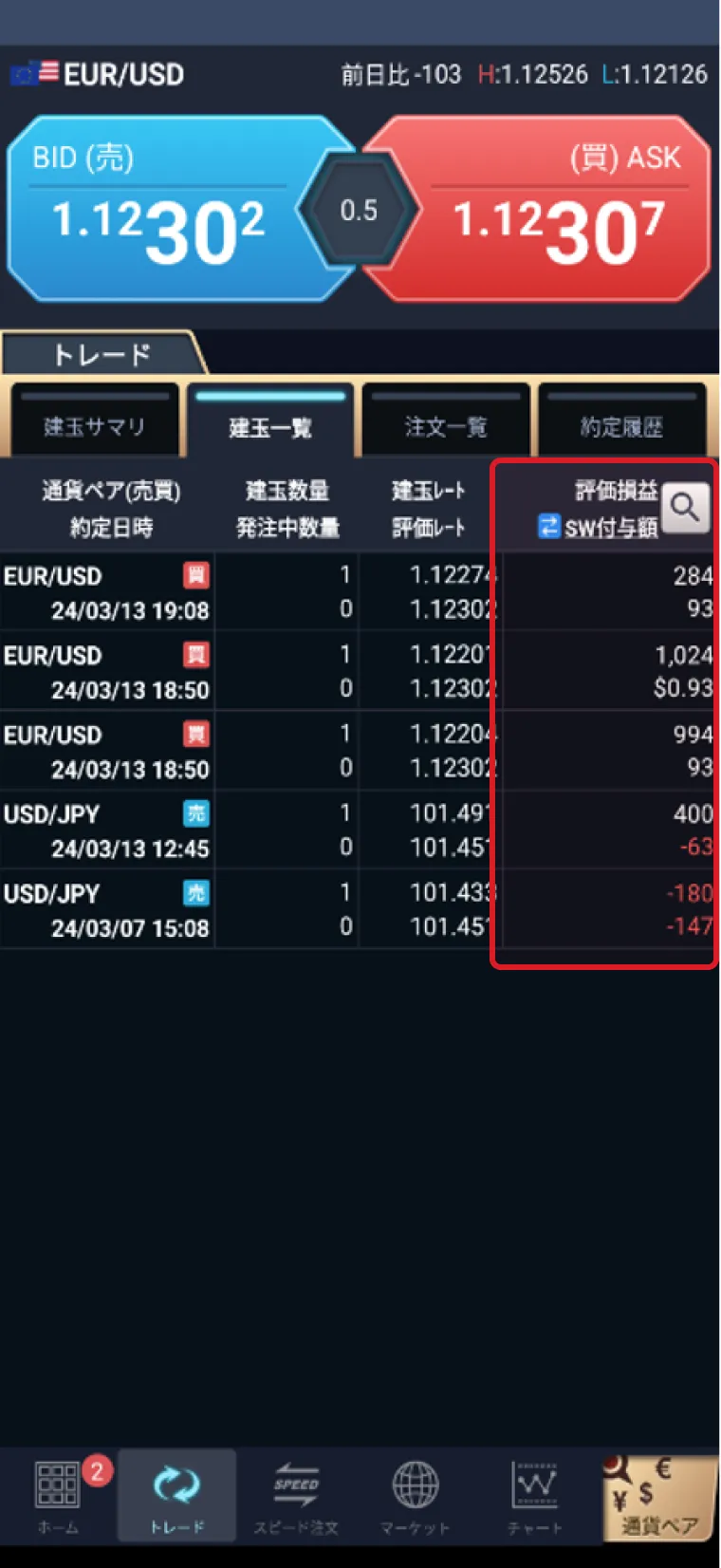Image resolution: width=721 pixels, height=1568 pixels.
Task: Open the 建玉サマリ tab
Action: pos(94,426)
